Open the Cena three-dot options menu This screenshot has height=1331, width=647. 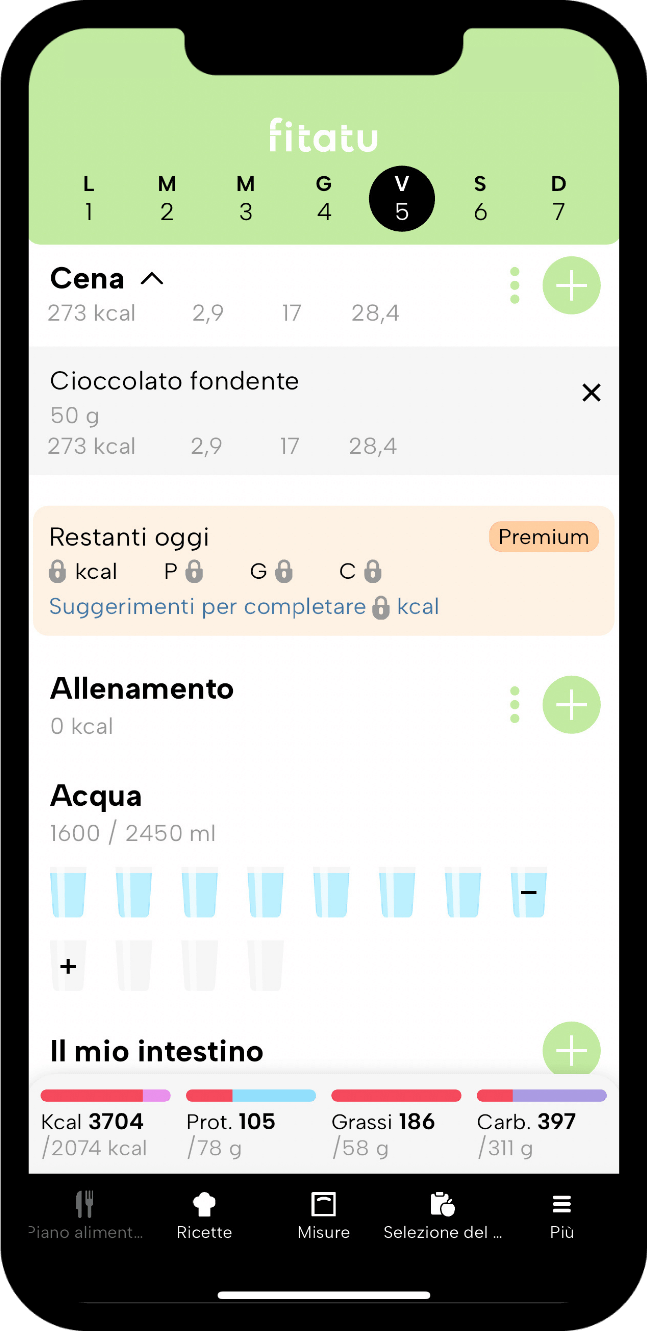[x=515, y=285]
